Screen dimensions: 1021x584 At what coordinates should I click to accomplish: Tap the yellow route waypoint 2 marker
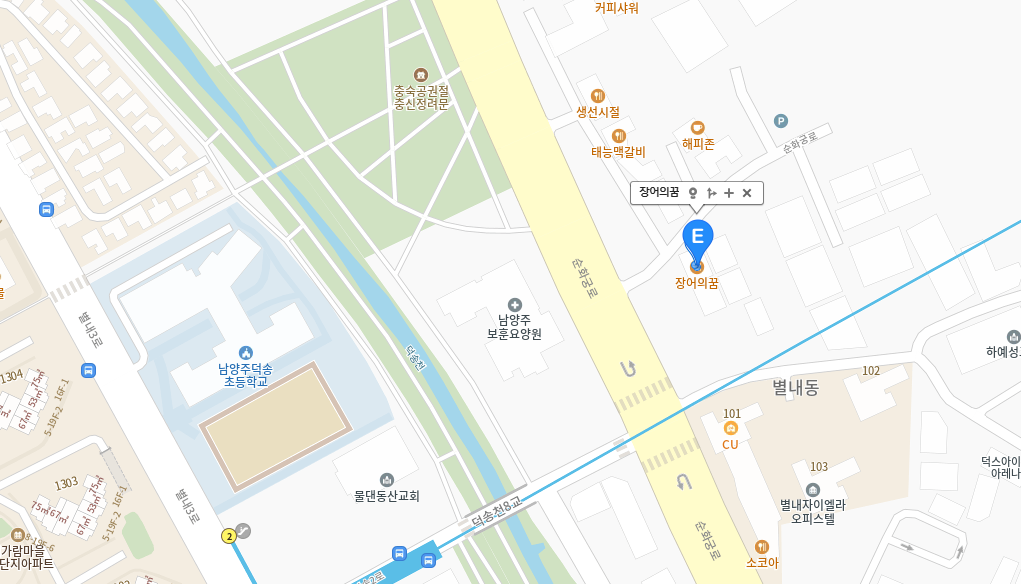click(230, 536)
